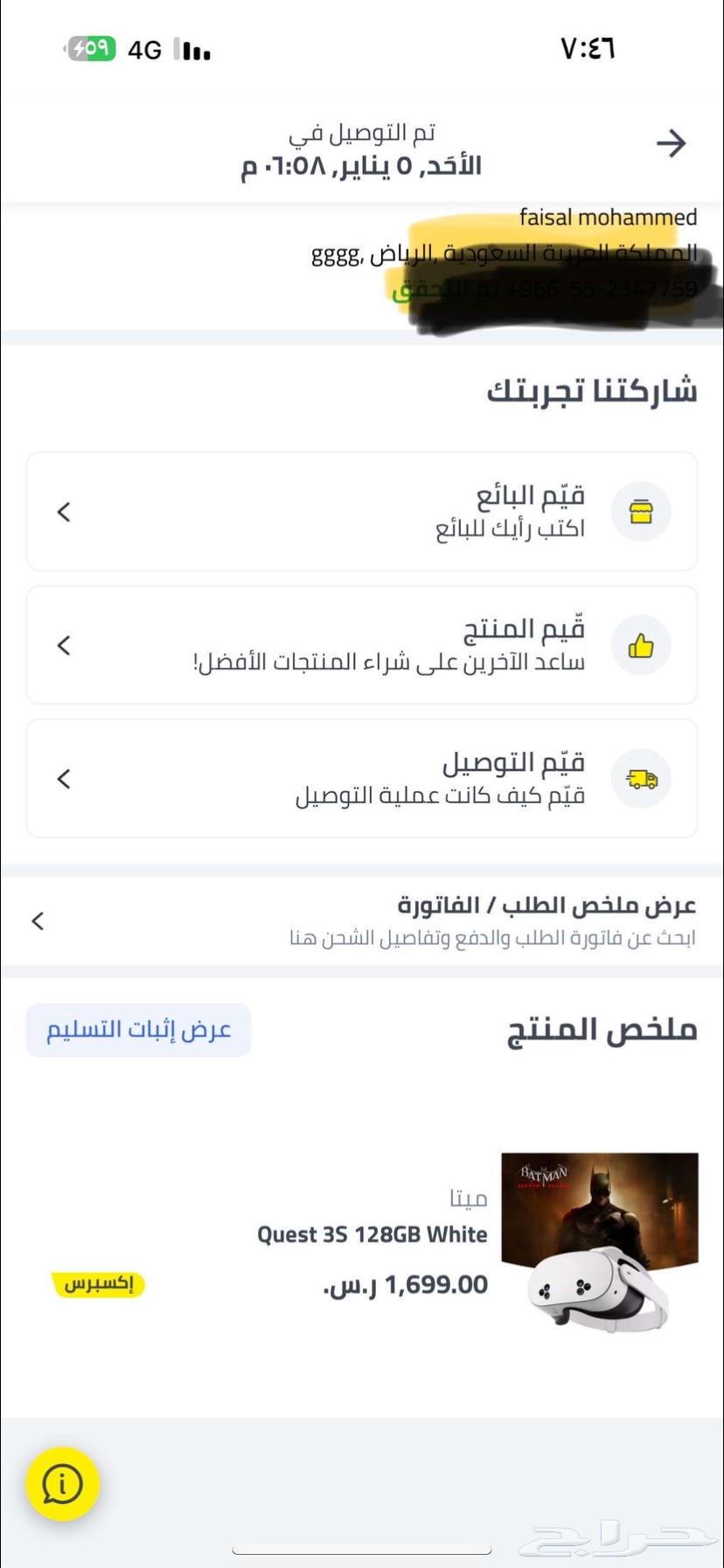Open قيّم المنتج to rate the product
This screenshot has width=724, height=1568.
(362, 646)
